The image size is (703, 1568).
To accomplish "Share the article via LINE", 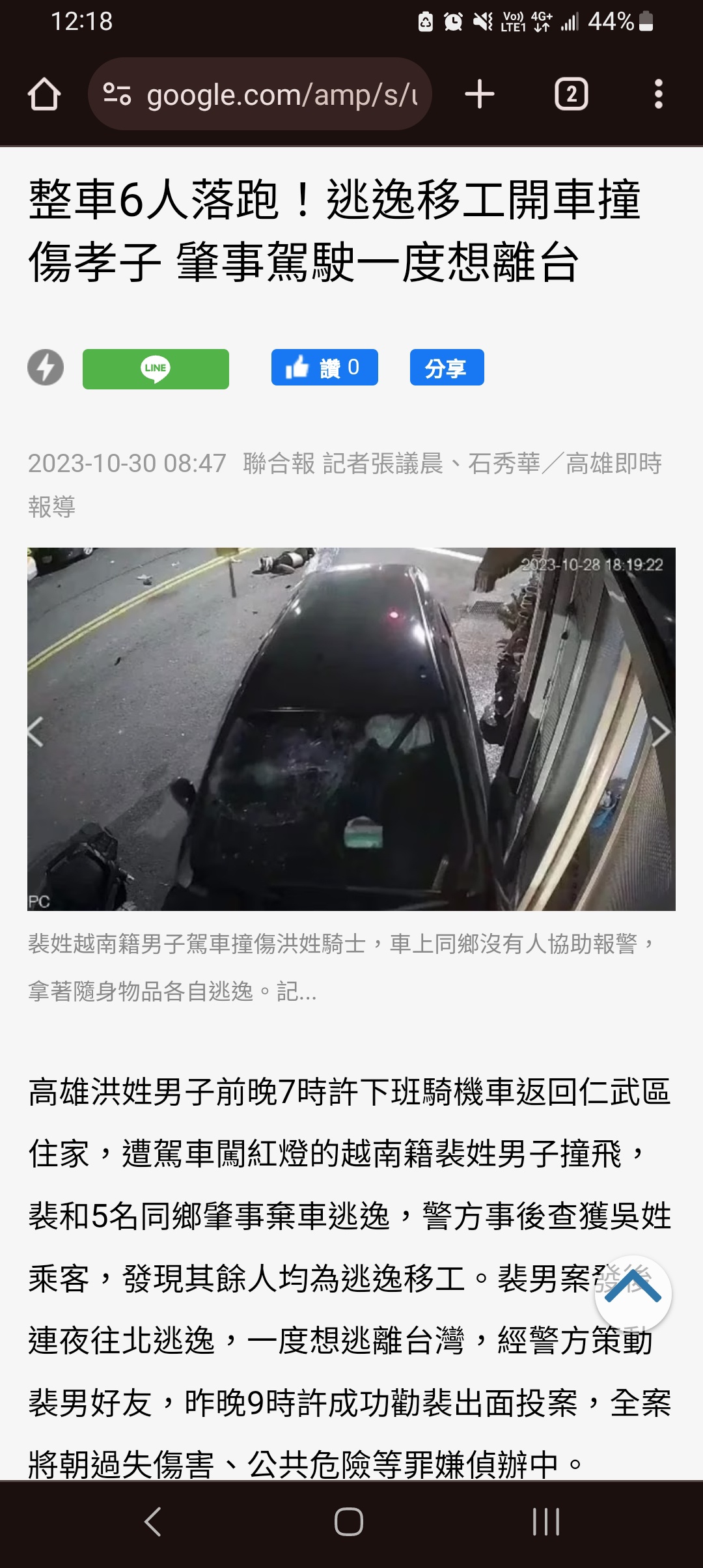I will [156, 369].
